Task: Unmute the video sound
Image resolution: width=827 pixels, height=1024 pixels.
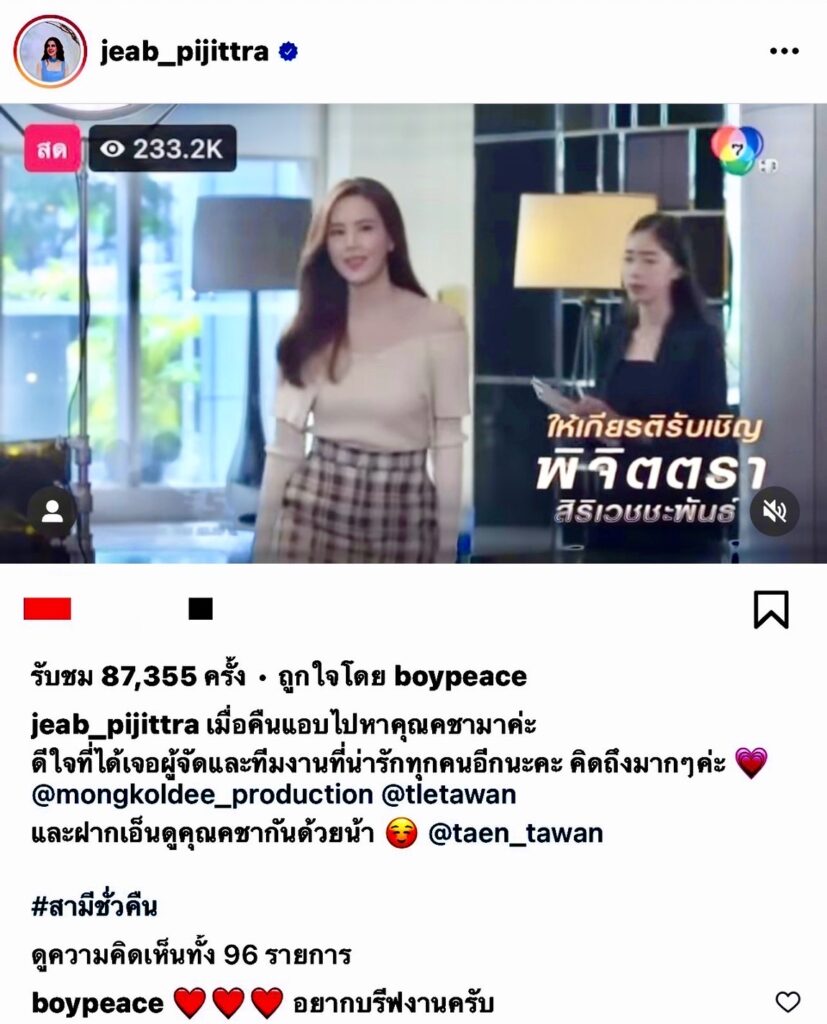Action: point(774,511)
